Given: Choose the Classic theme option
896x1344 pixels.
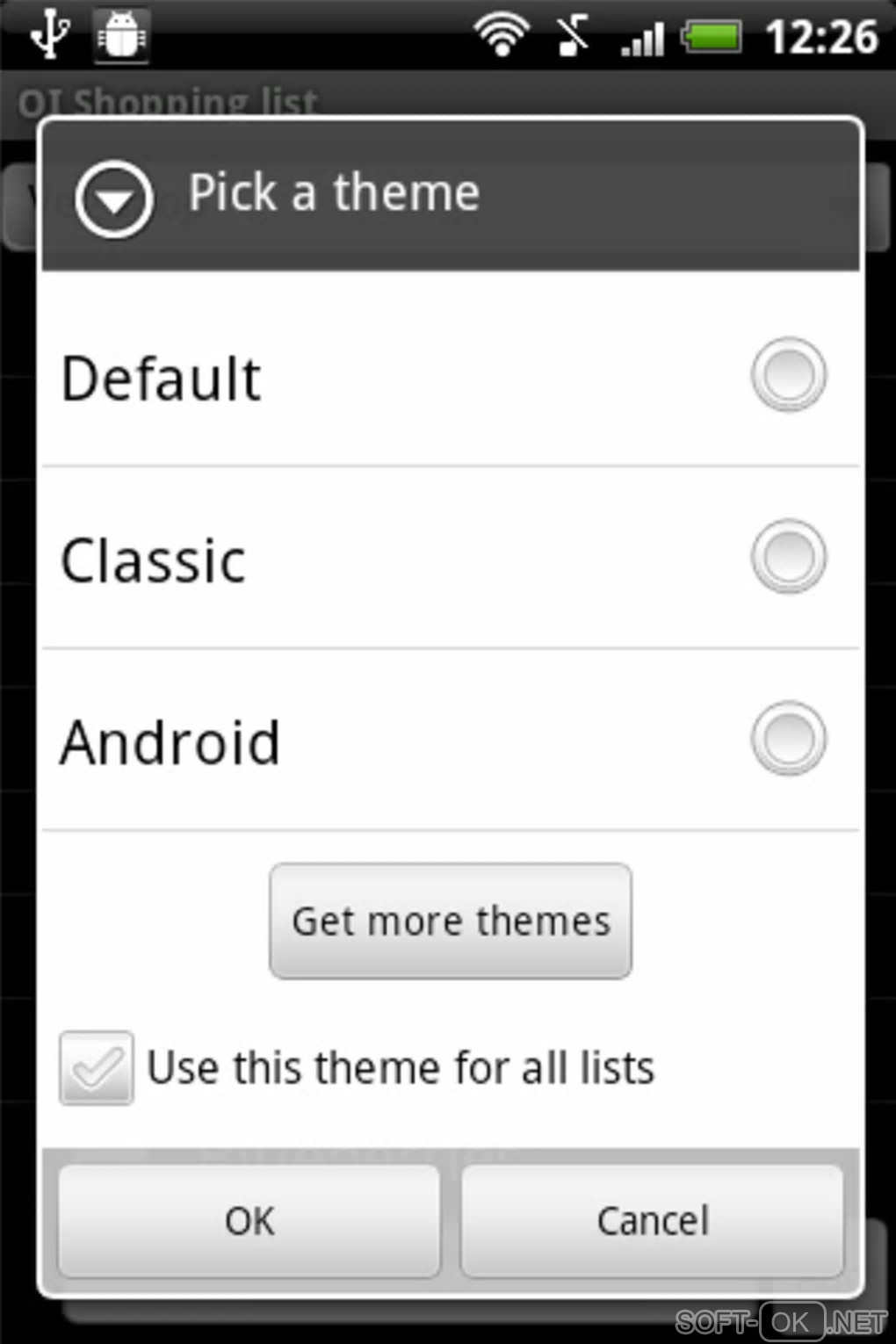Looking at the screenshot, I should [788, 557].
